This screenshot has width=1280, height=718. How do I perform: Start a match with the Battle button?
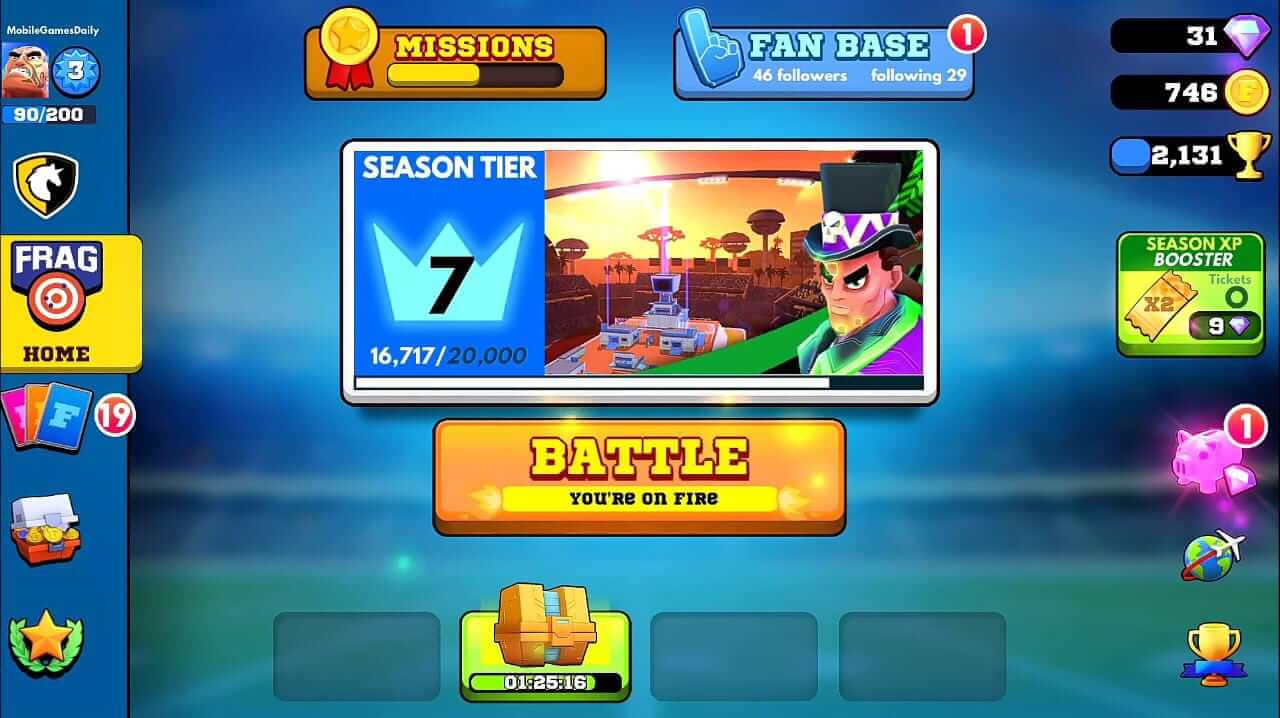point(639,475)
